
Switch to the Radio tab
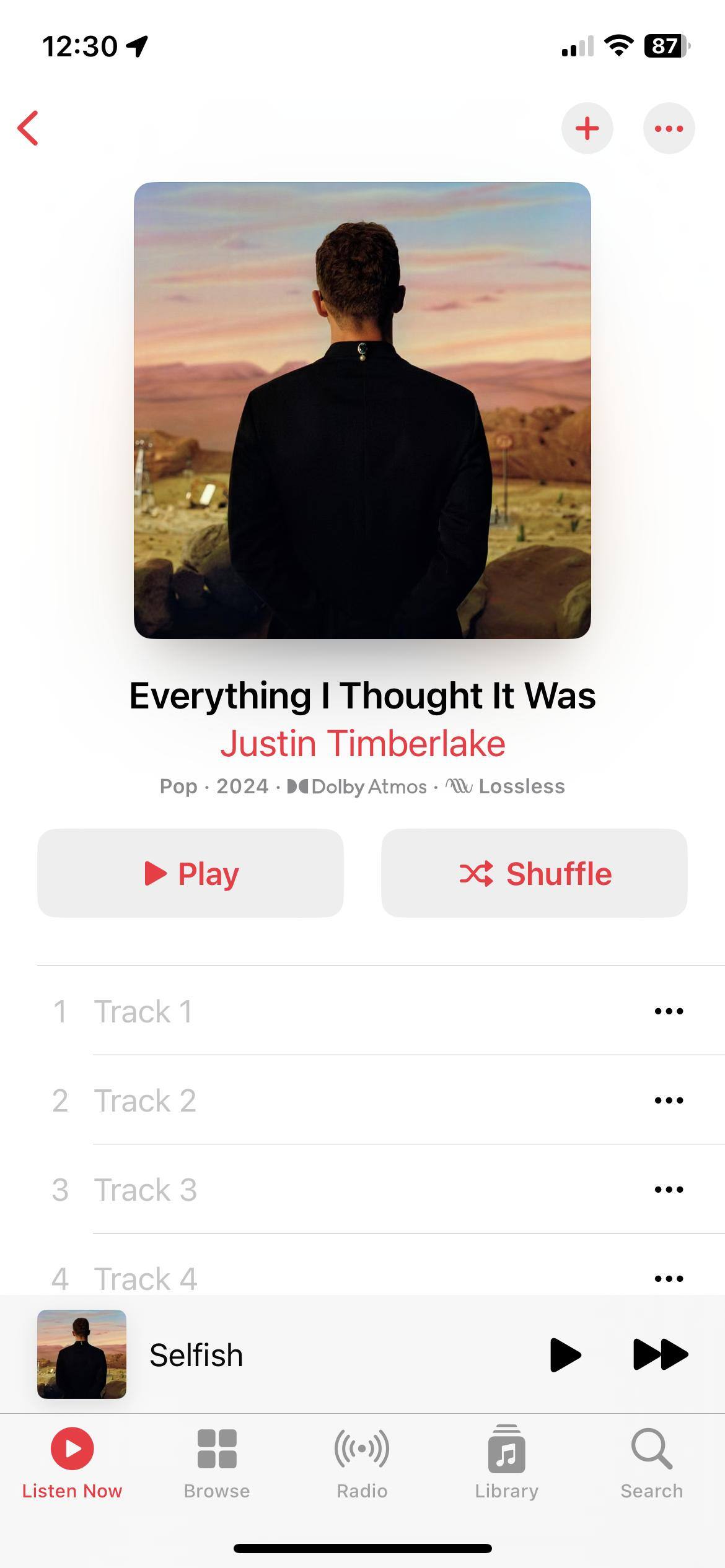pyautogui.click(x=362, y=1463)
